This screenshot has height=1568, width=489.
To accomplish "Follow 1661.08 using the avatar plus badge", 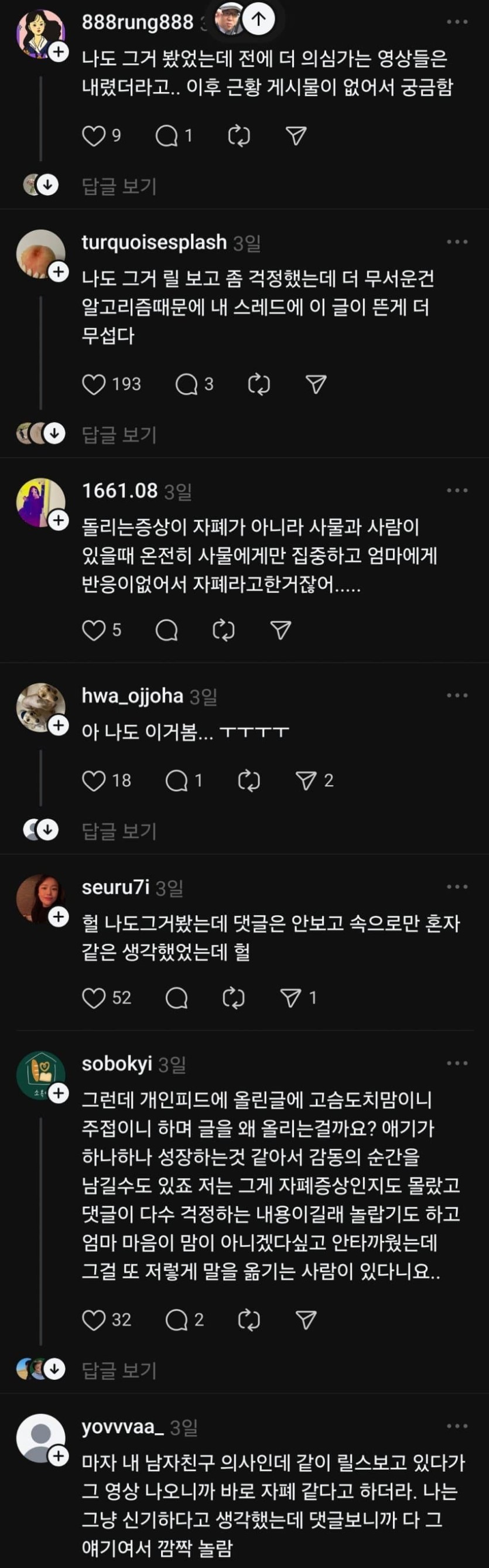I will [59, 520].
